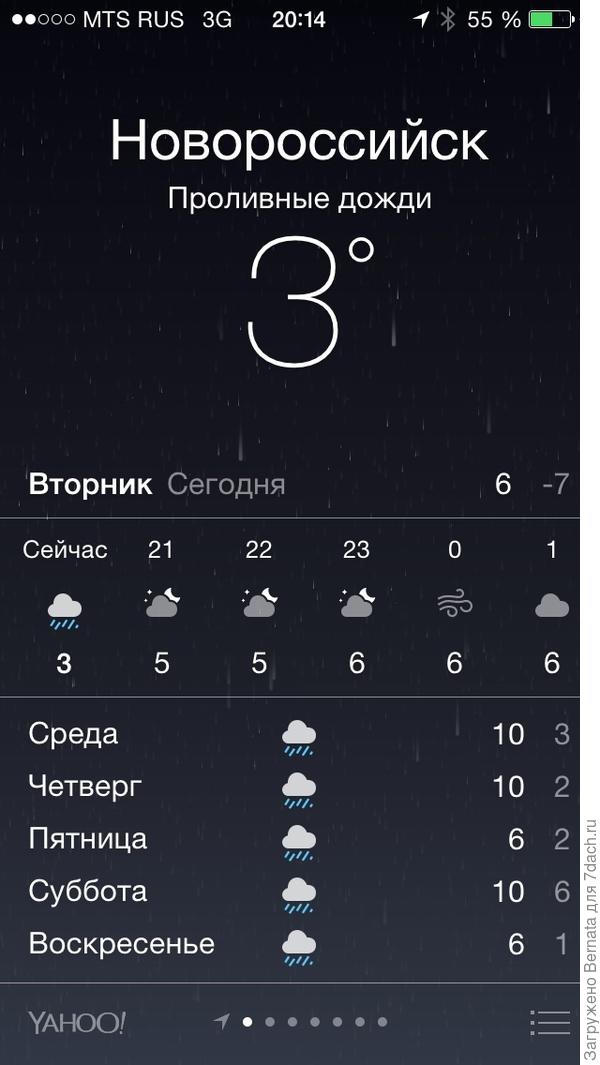Tap the page indicator dots
The height and width of the screenshot is (1065, 600).
click(314, 1022)
